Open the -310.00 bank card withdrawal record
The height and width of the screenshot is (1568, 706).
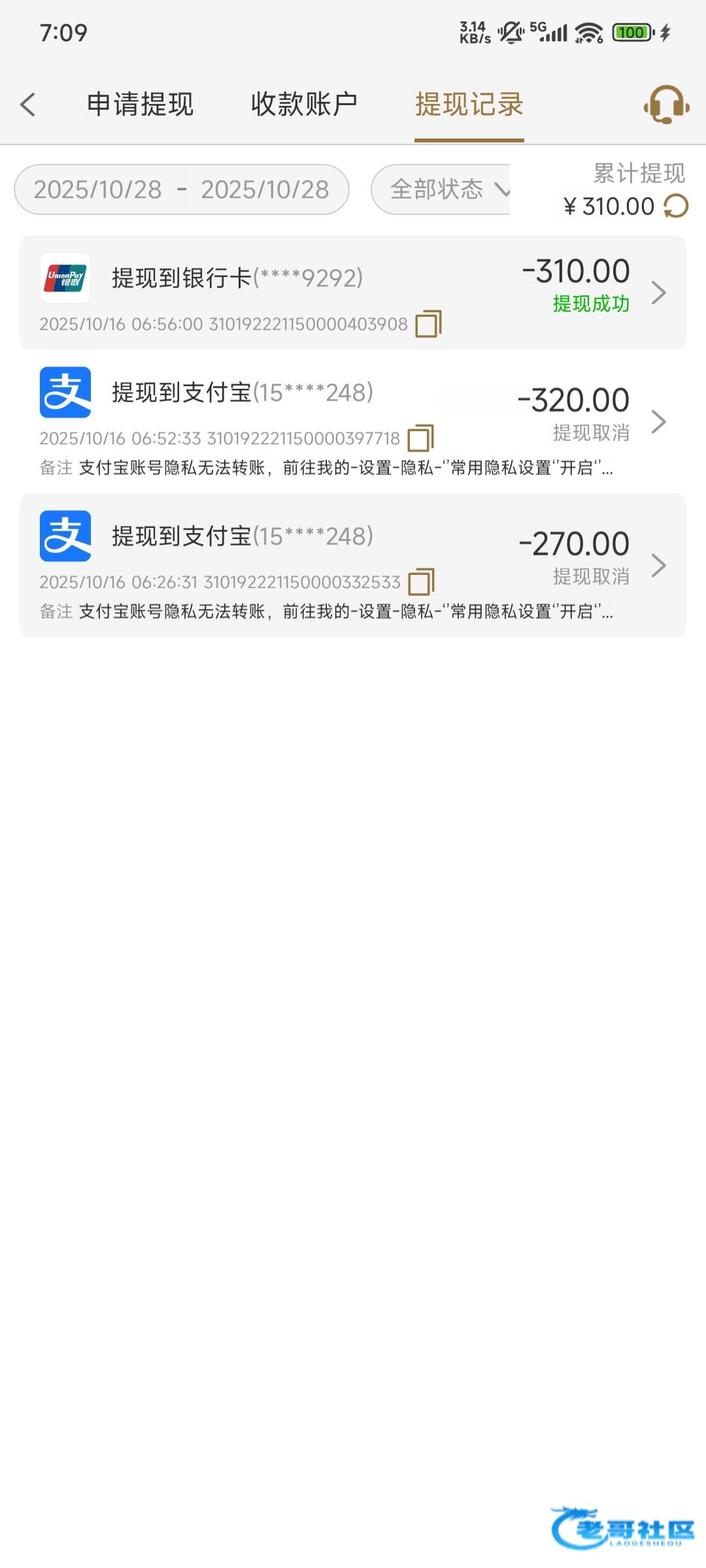[x=353, y=292]
